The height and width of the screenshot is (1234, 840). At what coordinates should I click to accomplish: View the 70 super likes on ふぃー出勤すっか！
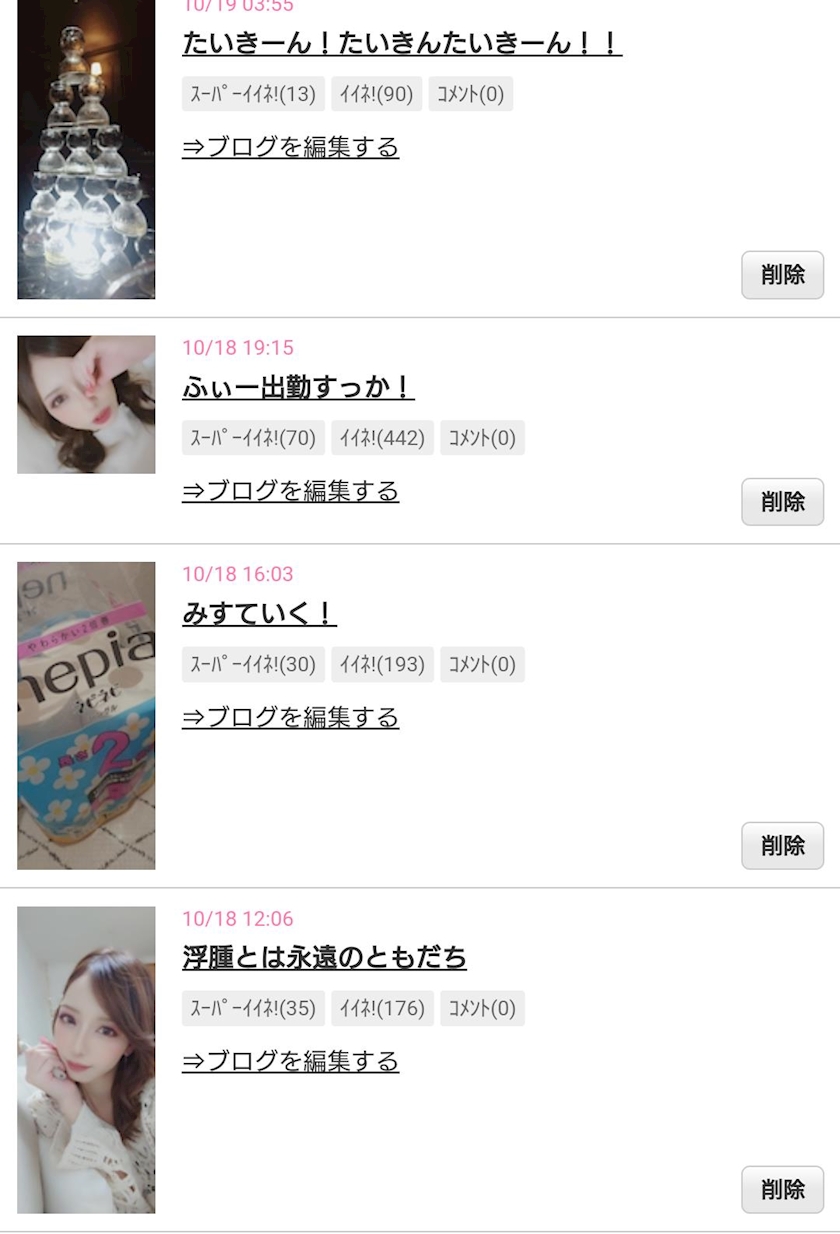point(253,438)
